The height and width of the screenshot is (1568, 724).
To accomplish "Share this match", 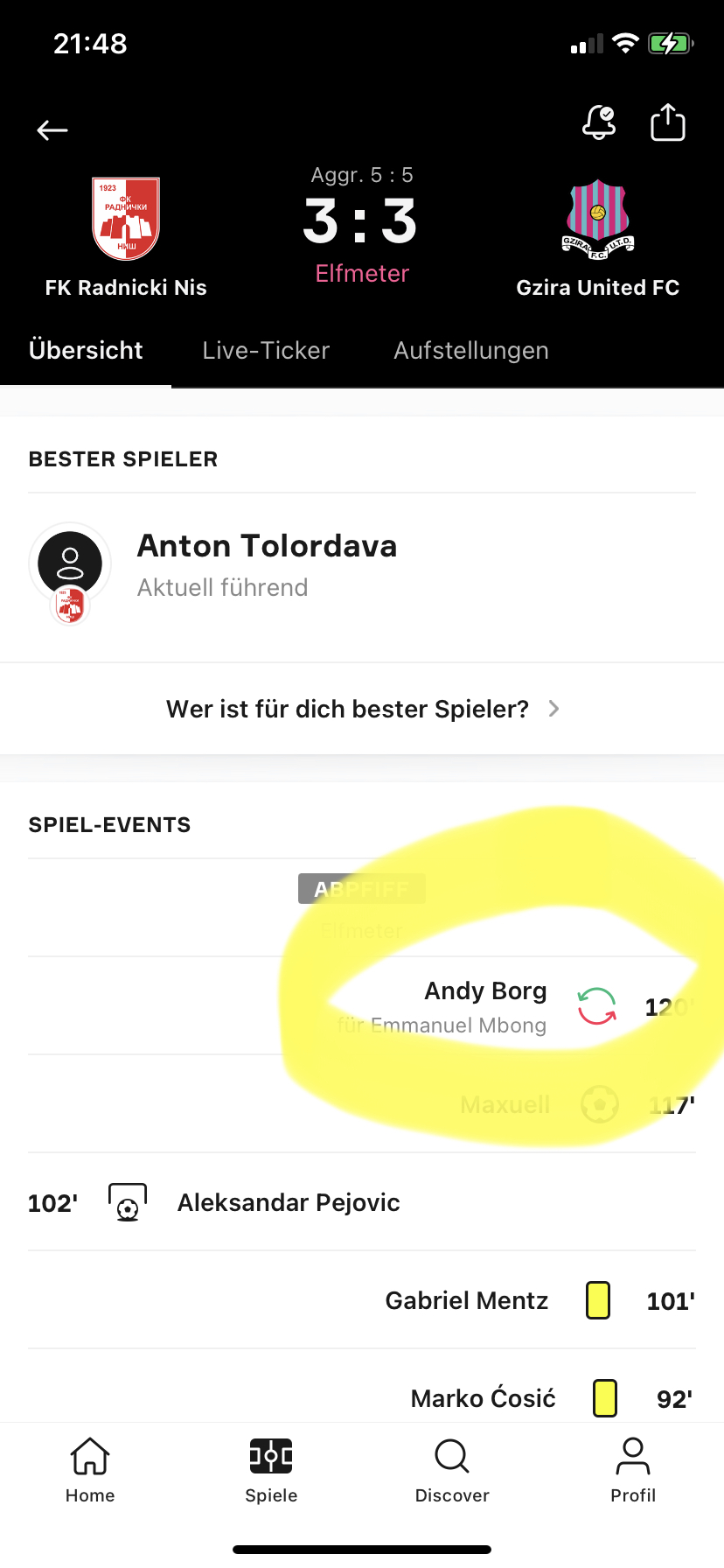I will tap(668, 122).
